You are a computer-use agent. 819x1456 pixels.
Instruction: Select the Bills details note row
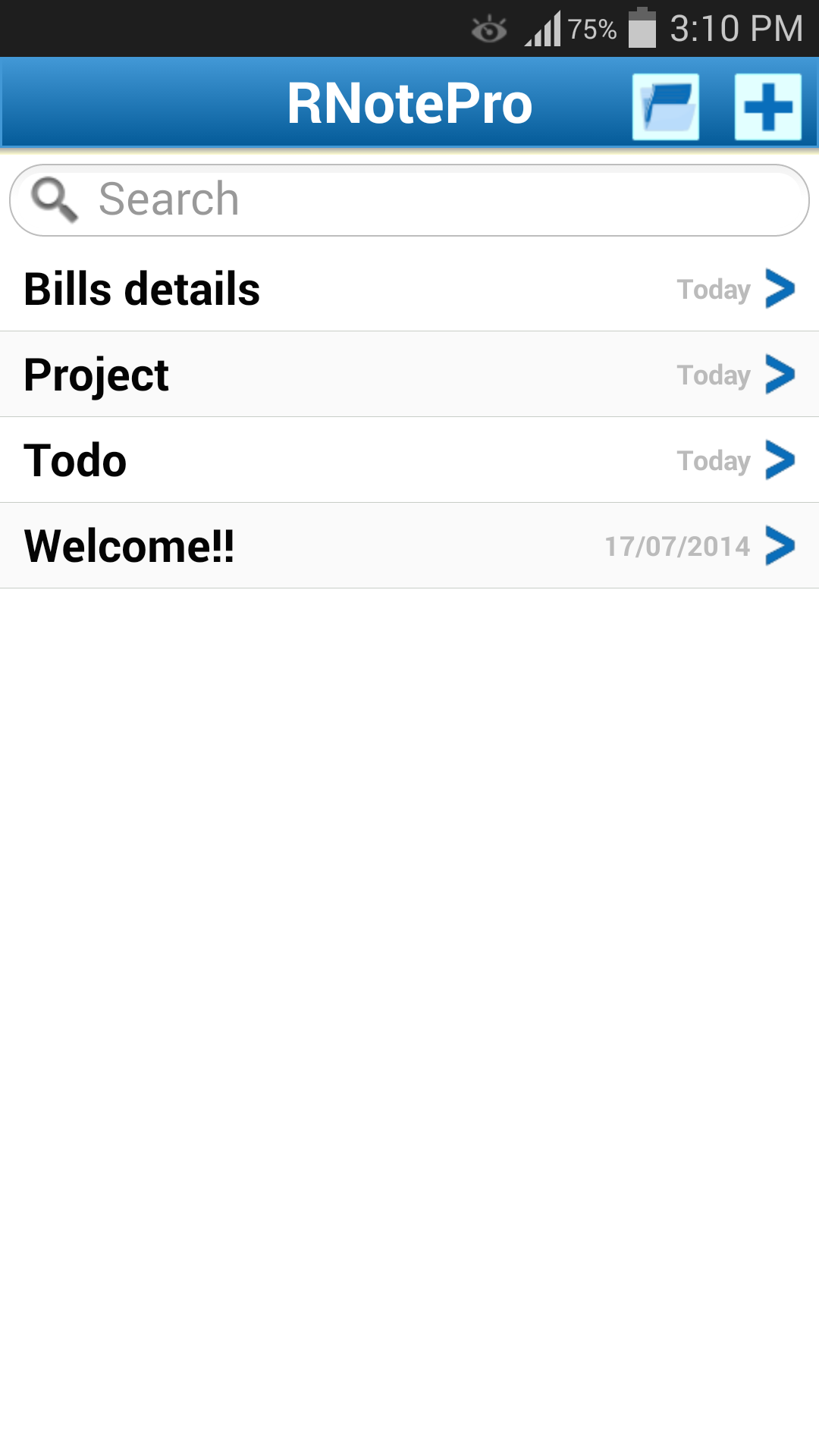(303, 288)
